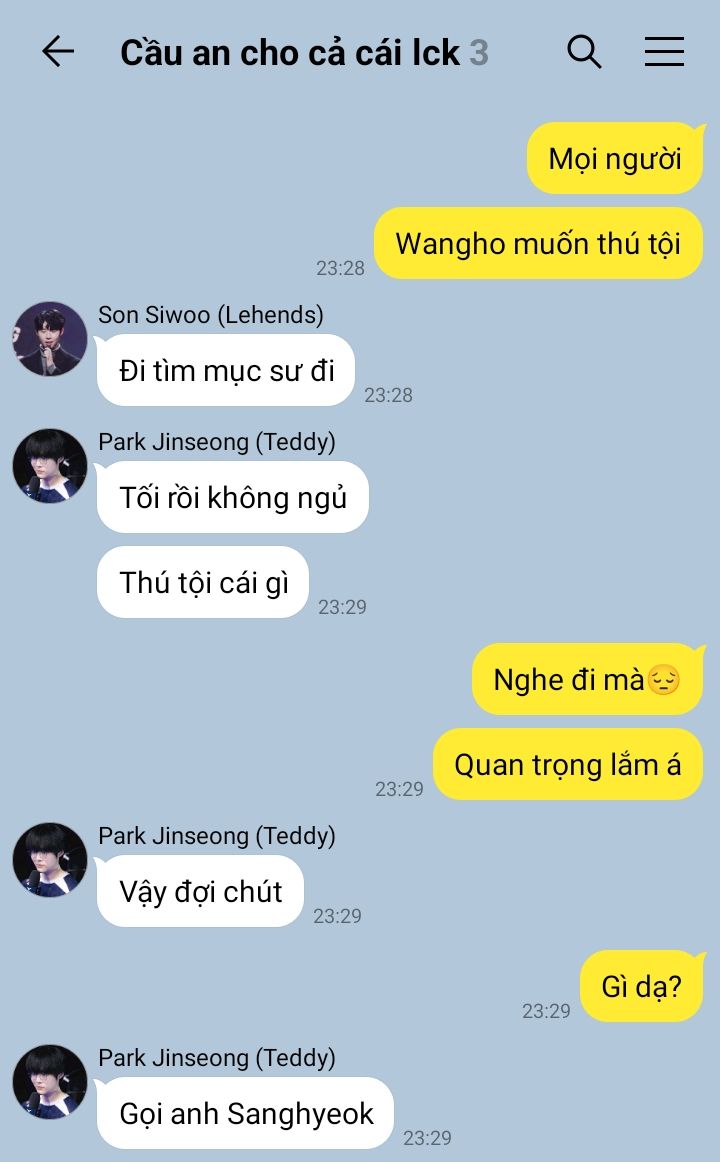Screen dimensions: 720x1162
Task: Open Park Jinseong's avatar beside "Vậy đợi chút"
Action: (50, 860)
